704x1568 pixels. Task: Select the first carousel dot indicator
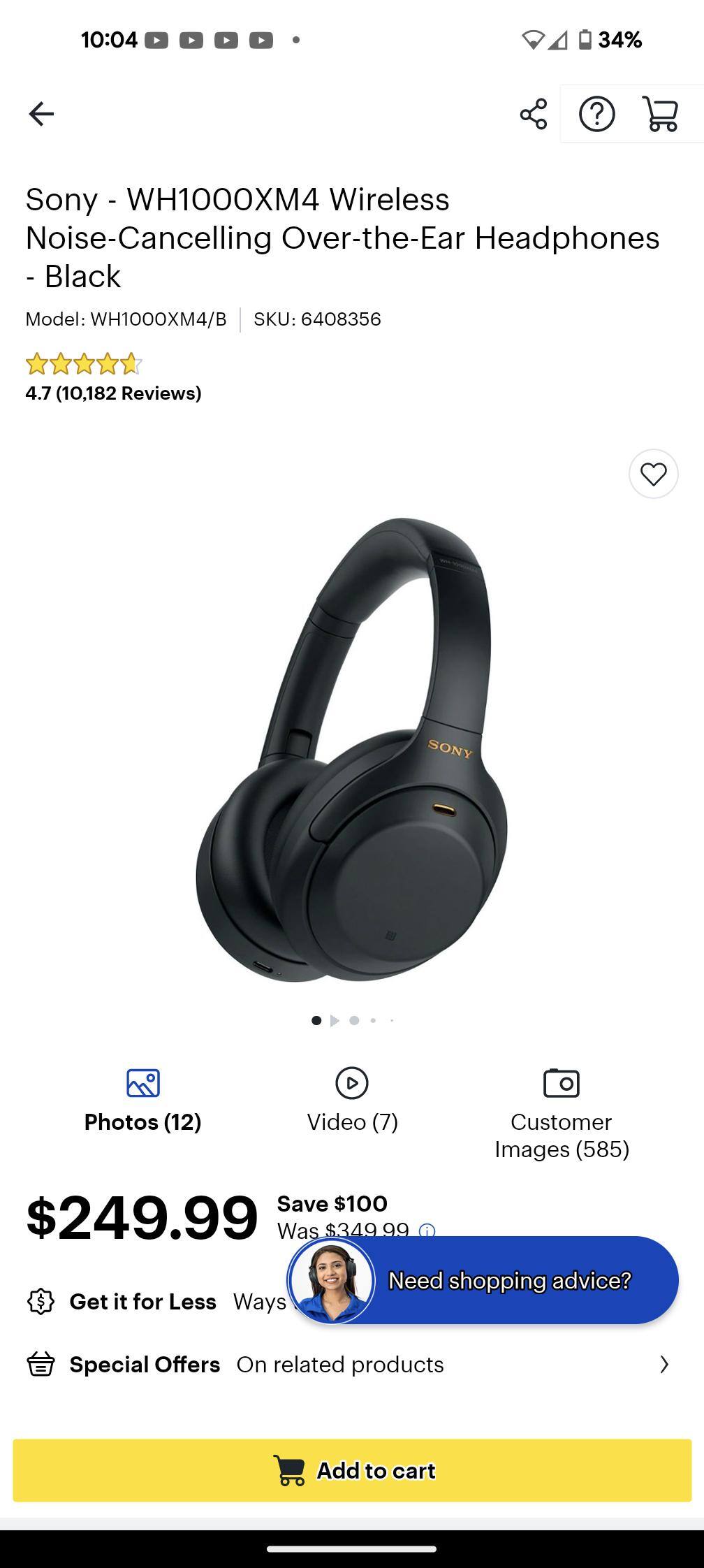(x=316, y=1021)
